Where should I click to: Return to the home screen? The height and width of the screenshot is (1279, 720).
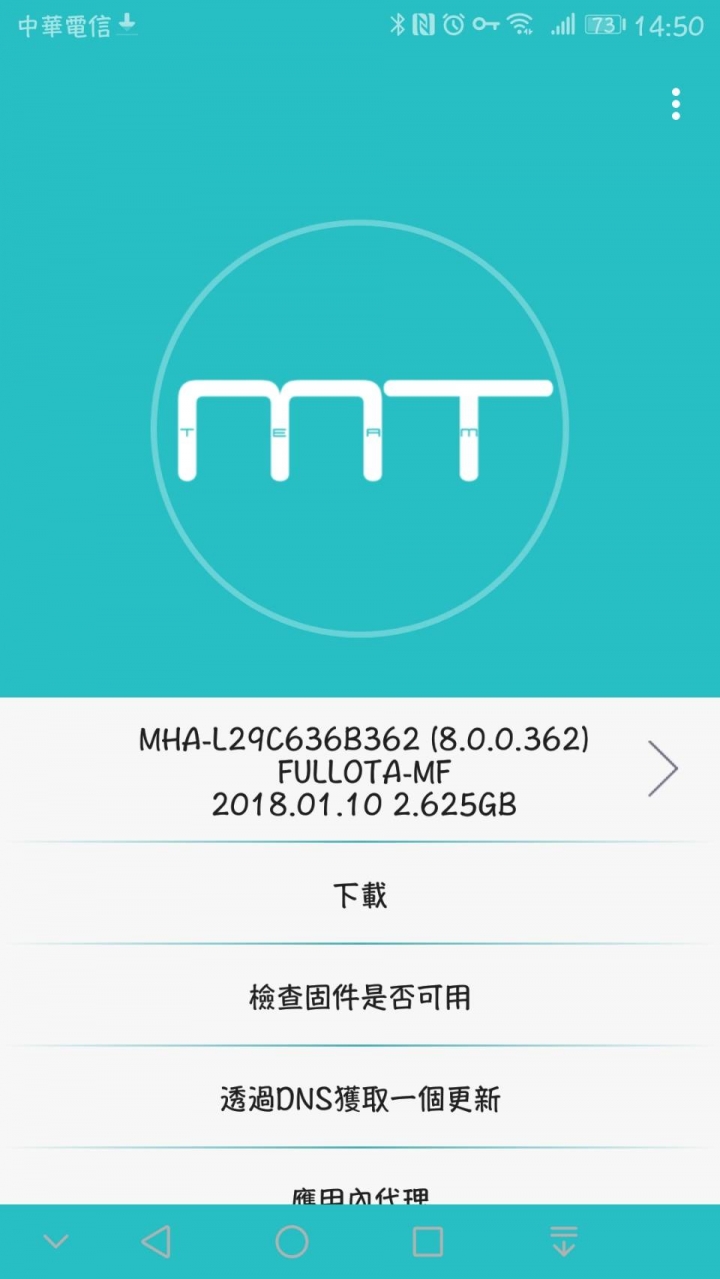(292, 1242)
